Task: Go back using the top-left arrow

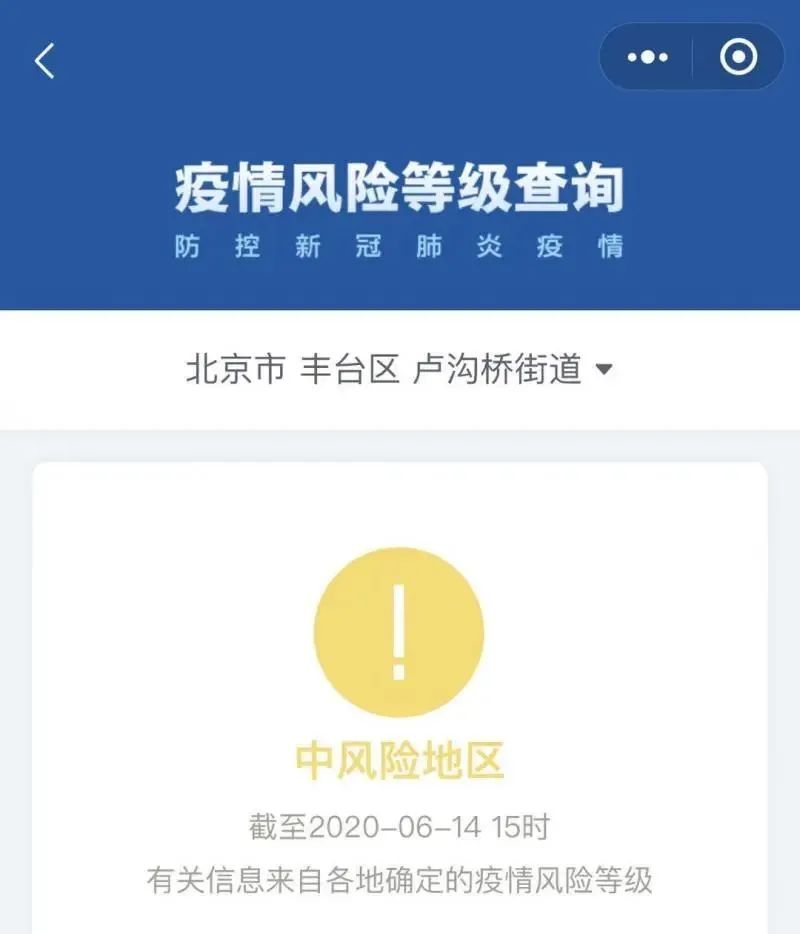Action: pos(44,61)
